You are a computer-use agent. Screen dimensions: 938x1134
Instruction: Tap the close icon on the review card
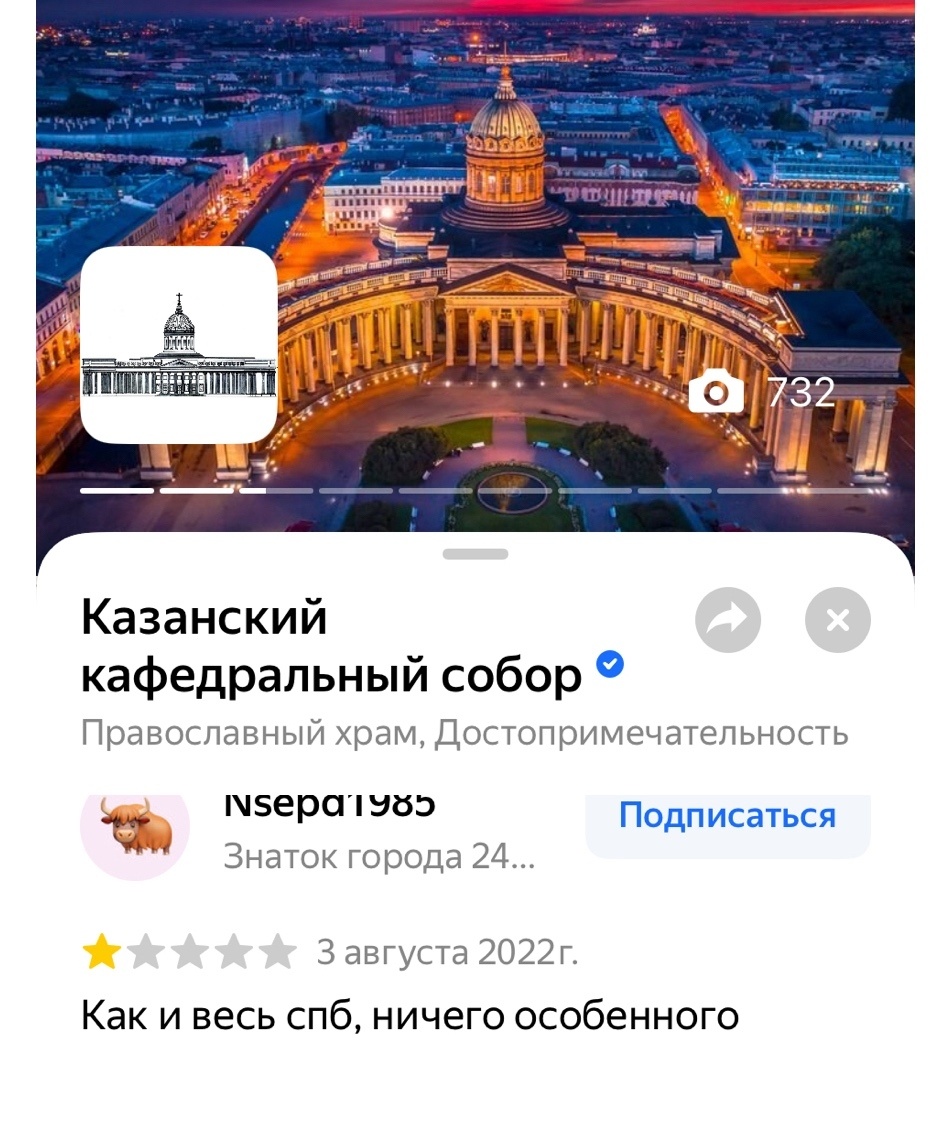838,620
